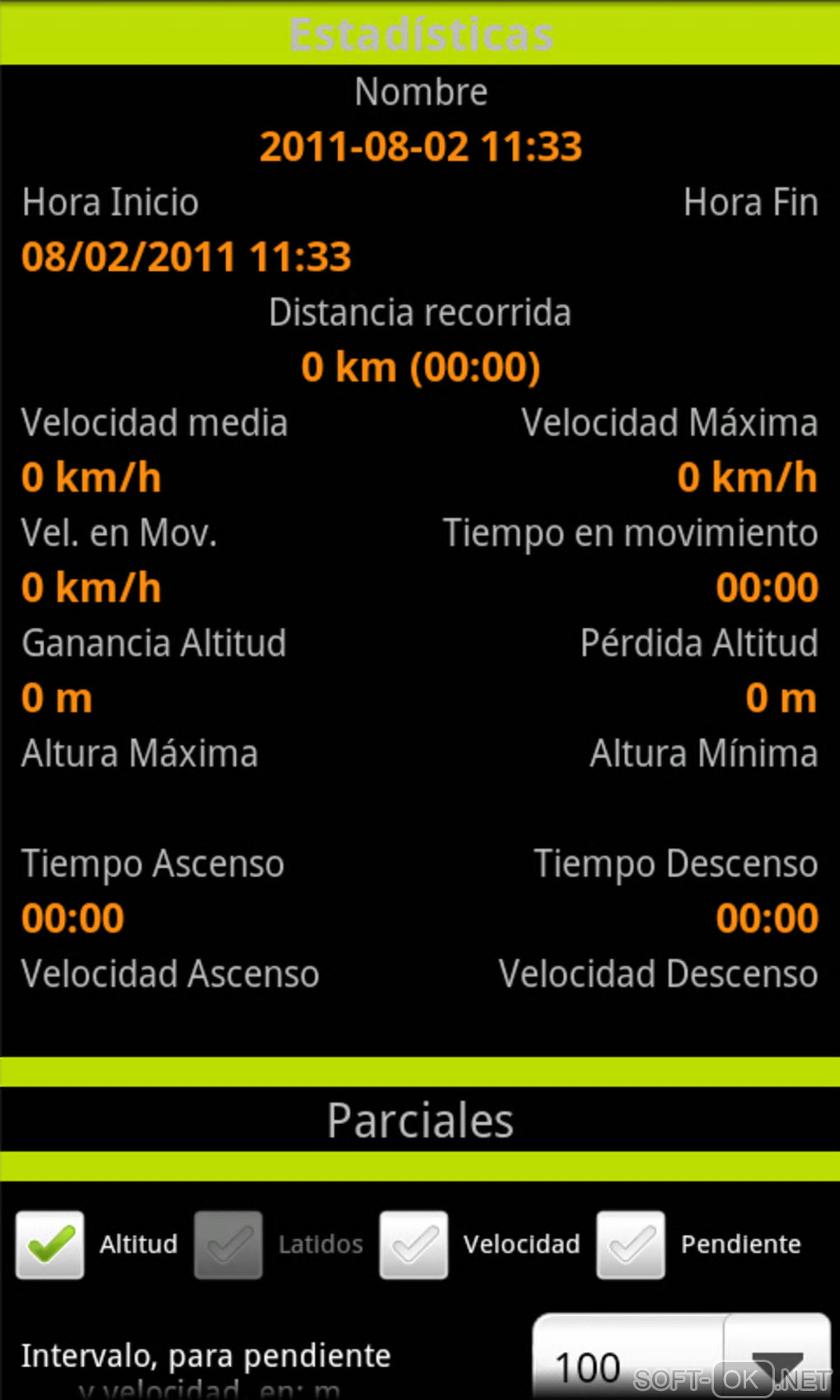This screenshot has height=1400, width=840.
Task: Uncheck the Altitud checkbox
Action: coord(50,1244)
